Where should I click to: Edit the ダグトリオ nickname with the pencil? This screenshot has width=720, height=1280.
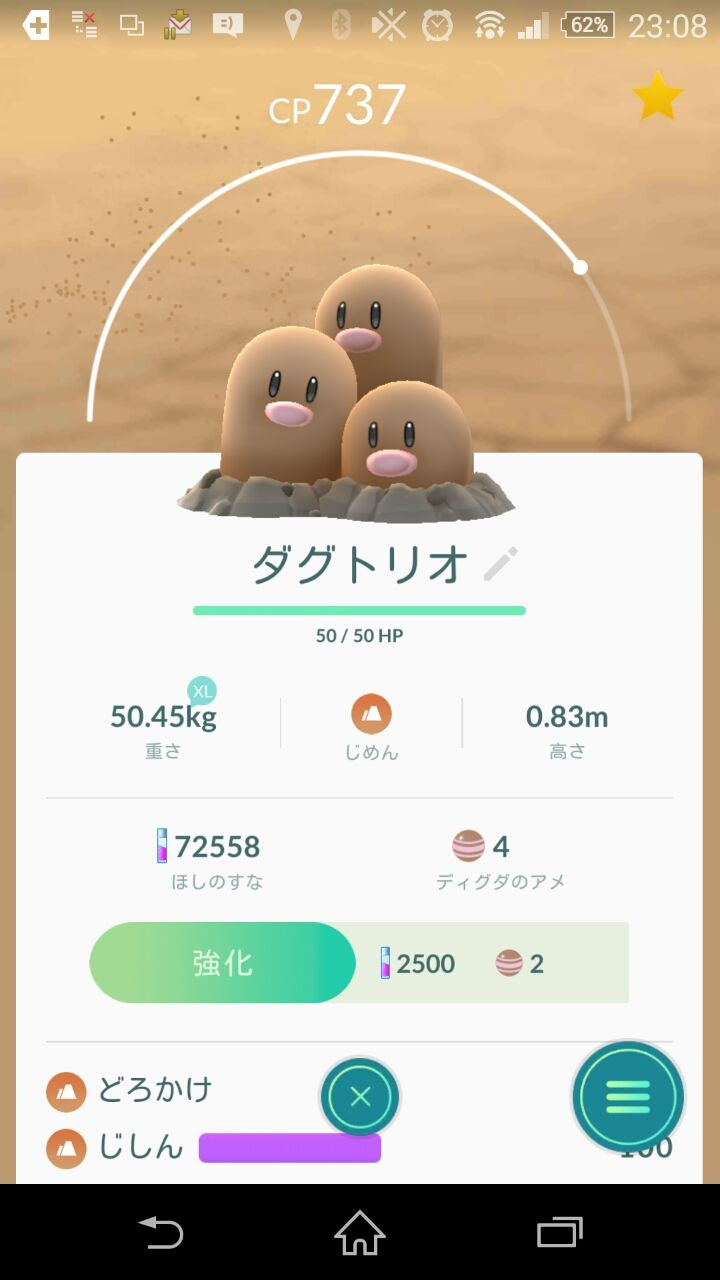[x=501, y=565]
